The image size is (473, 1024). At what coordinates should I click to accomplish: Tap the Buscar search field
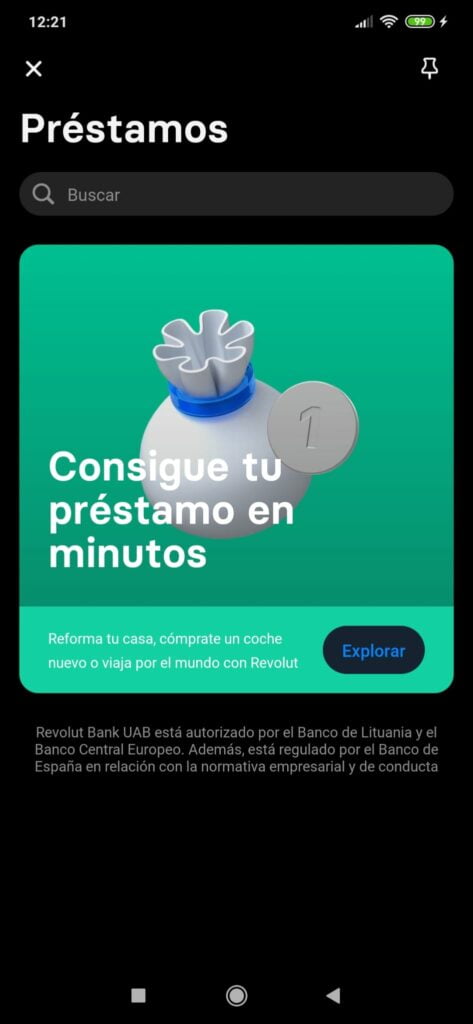[236, 194]
